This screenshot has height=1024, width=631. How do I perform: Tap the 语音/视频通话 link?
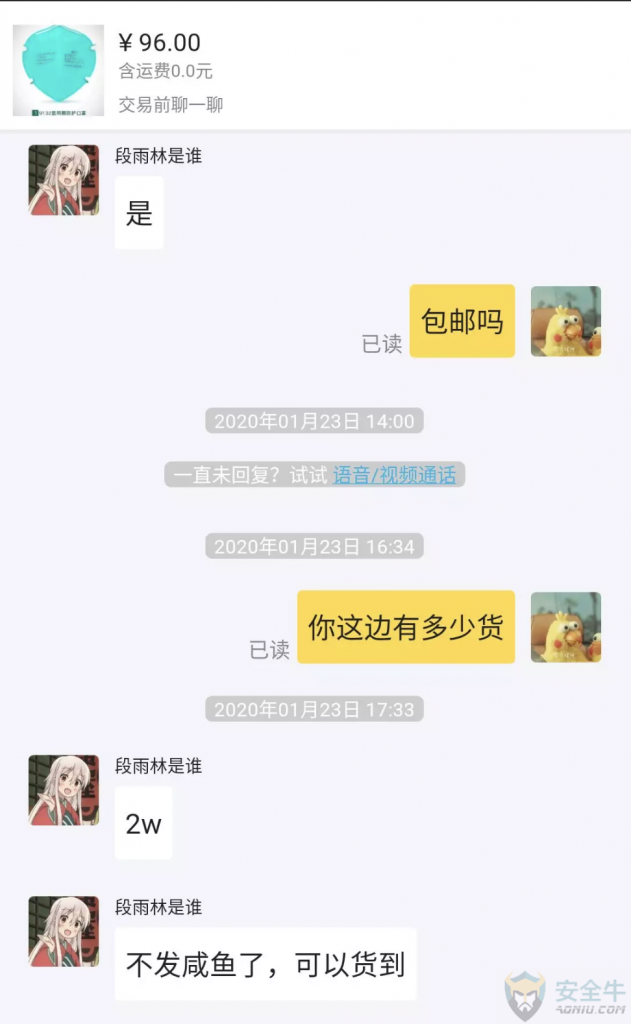click(394, 475)
